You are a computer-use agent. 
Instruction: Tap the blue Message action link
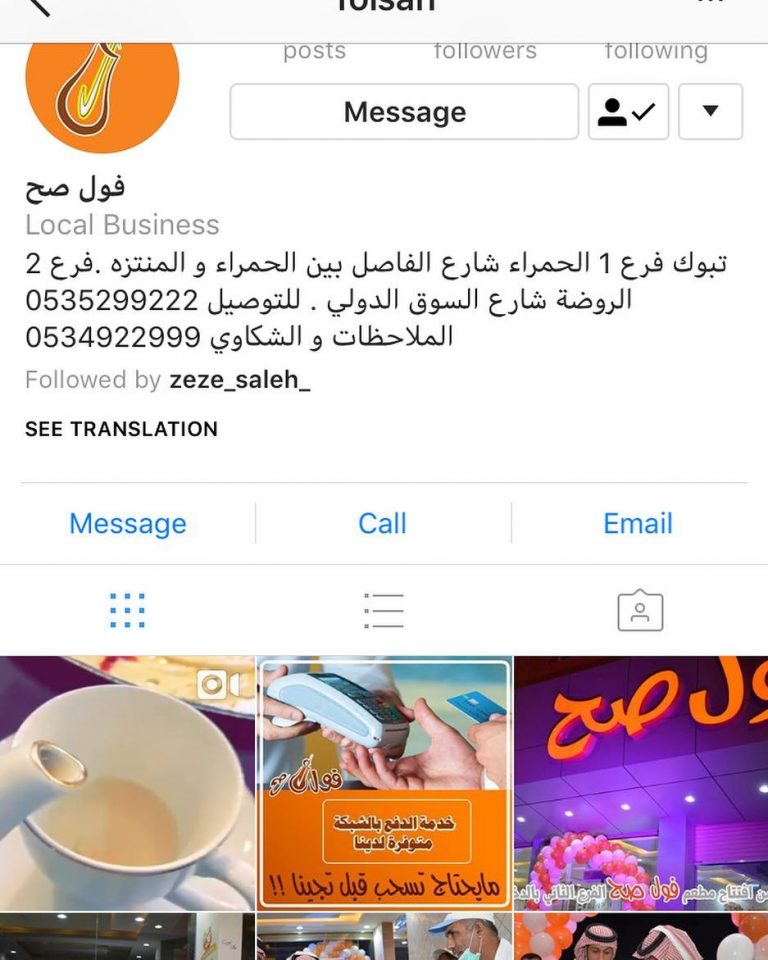click(128, 523)
